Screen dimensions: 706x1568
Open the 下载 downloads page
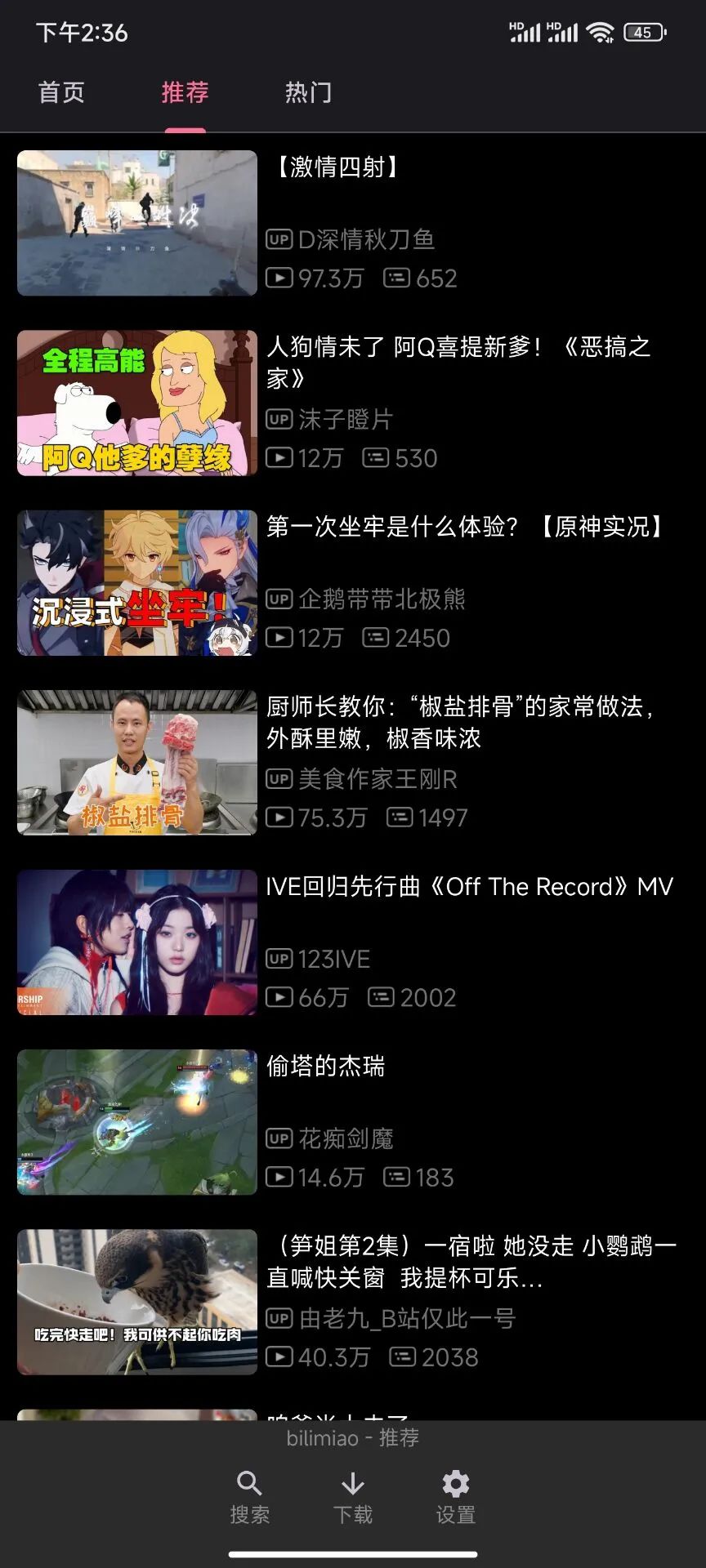353,1497
